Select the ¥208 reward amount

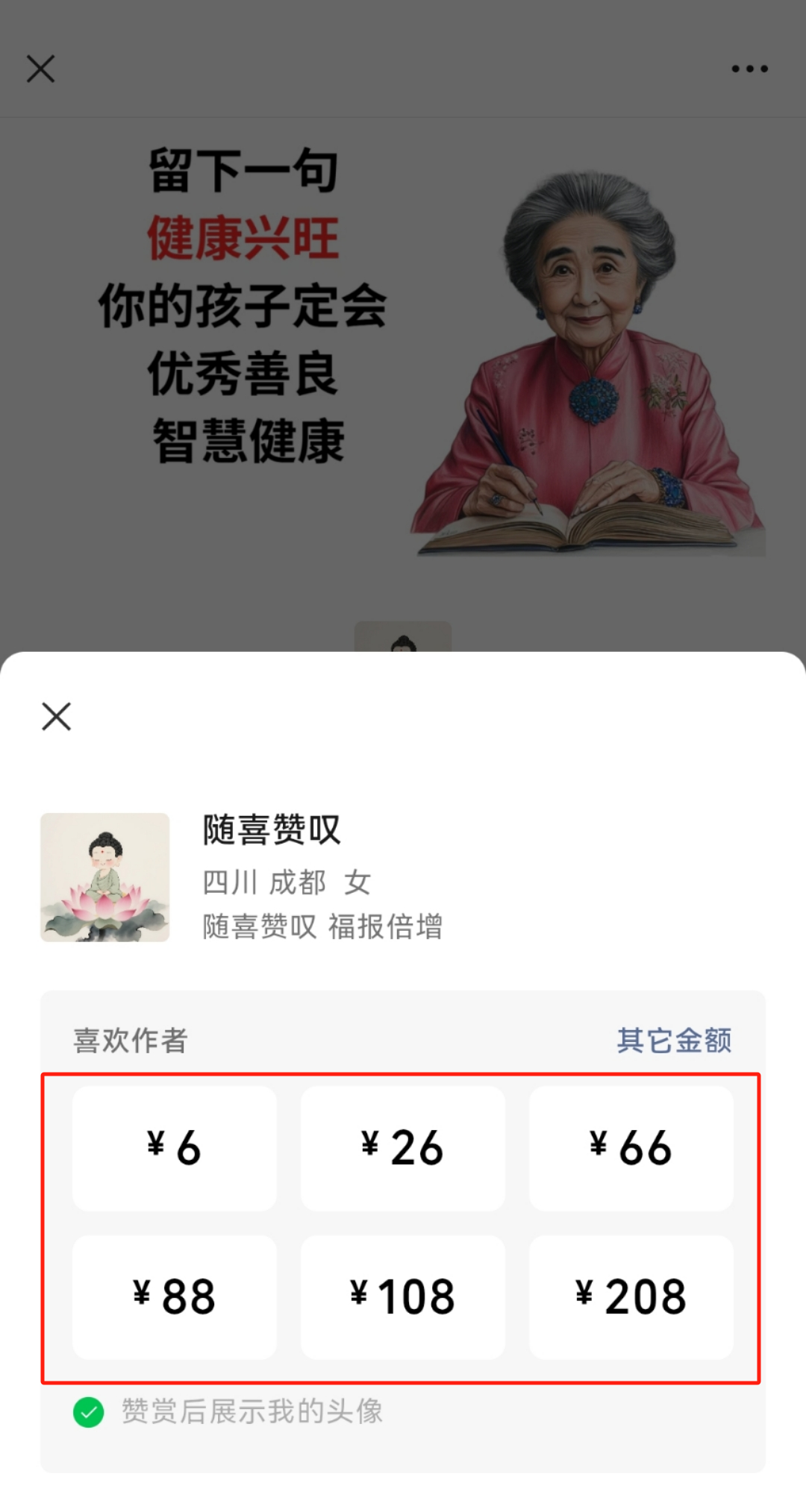pyautogui.click(x=631, y=1296)
